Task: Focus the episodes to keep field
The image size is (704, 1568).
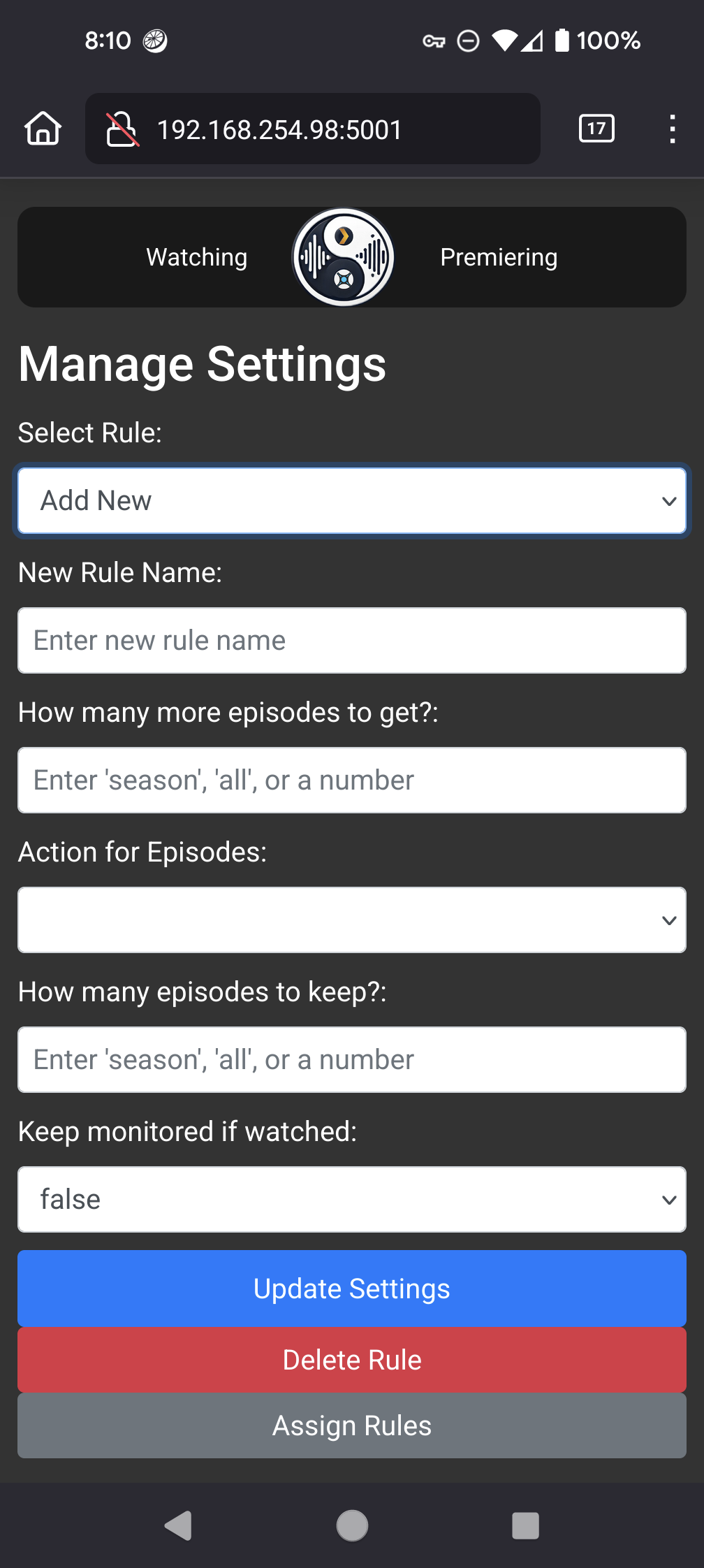Action: [352, 1059]
